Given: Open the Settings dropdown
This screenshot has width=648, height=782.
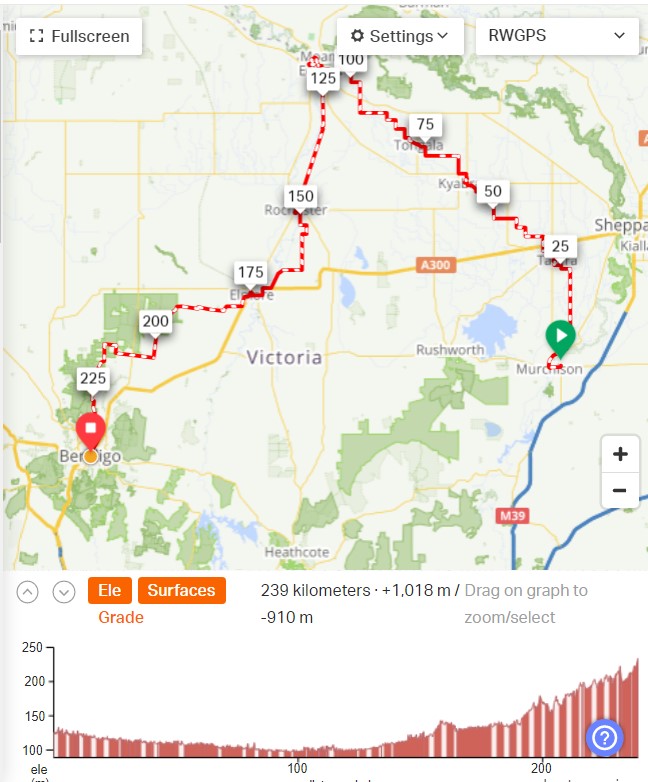Looking at the screenshot, I should click(399, 36).
